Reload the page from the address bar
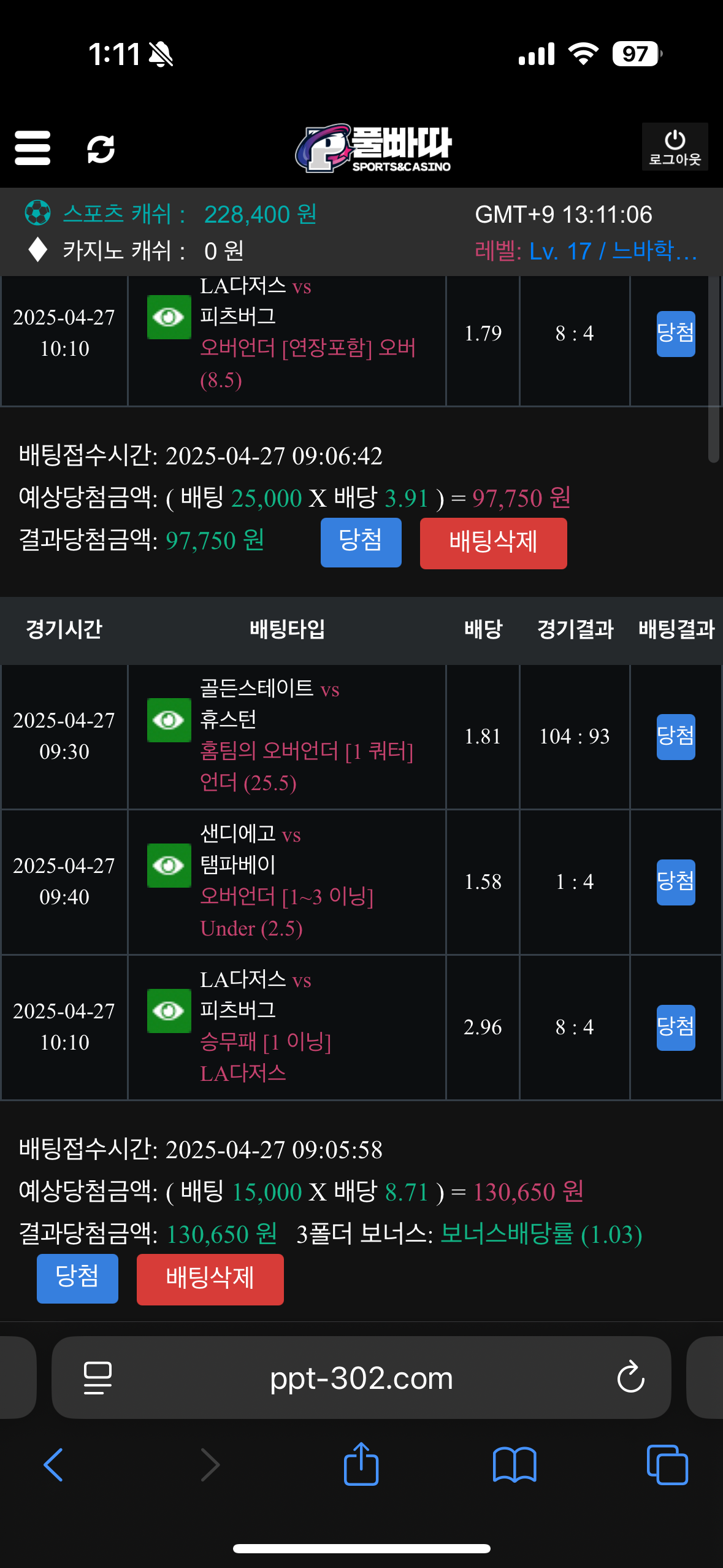The height and width of the screenshot is (1568, 723). coord(630,1378)
